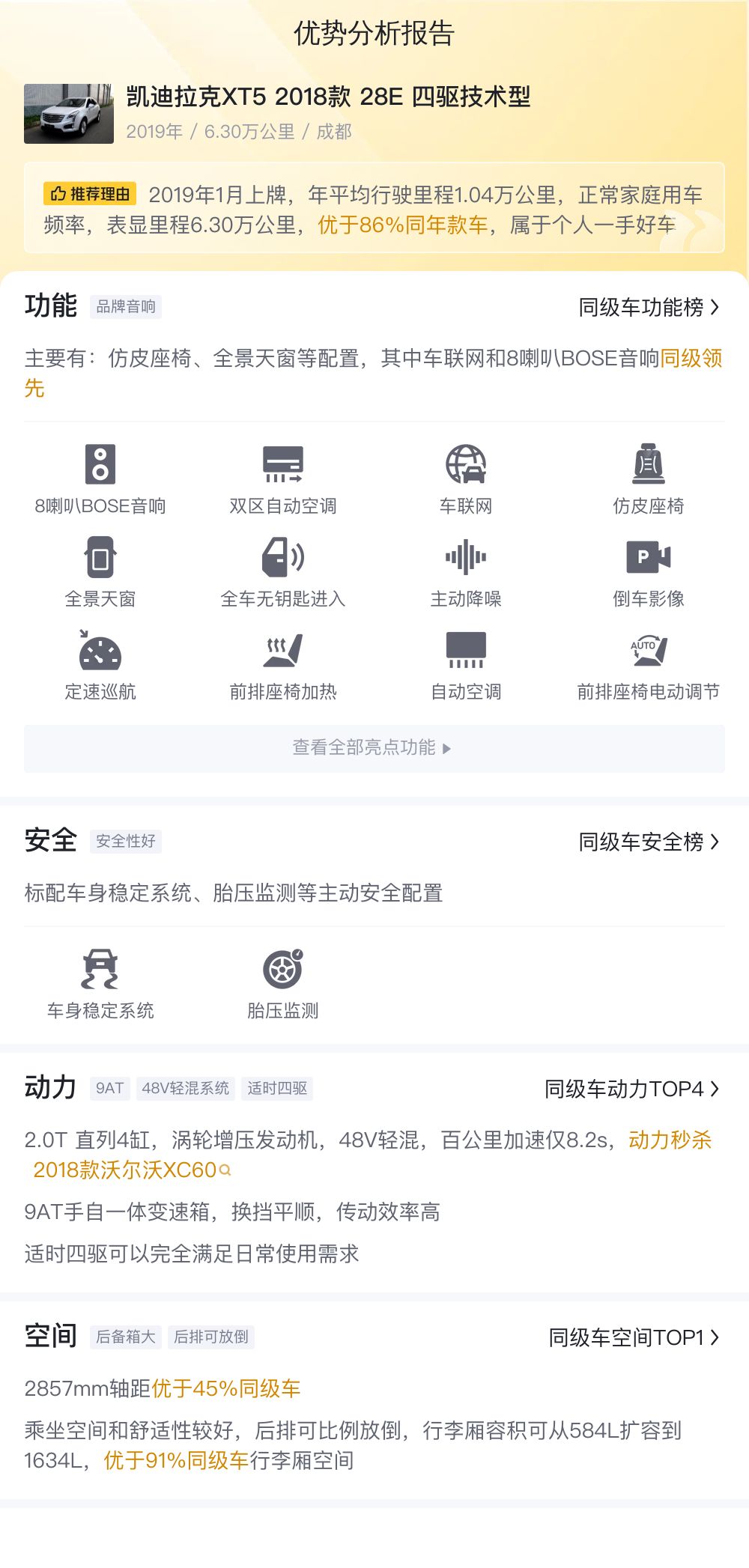Open 同级车功能榜 ranking
Screen dimensions: 749x1568
pos(649,307)
